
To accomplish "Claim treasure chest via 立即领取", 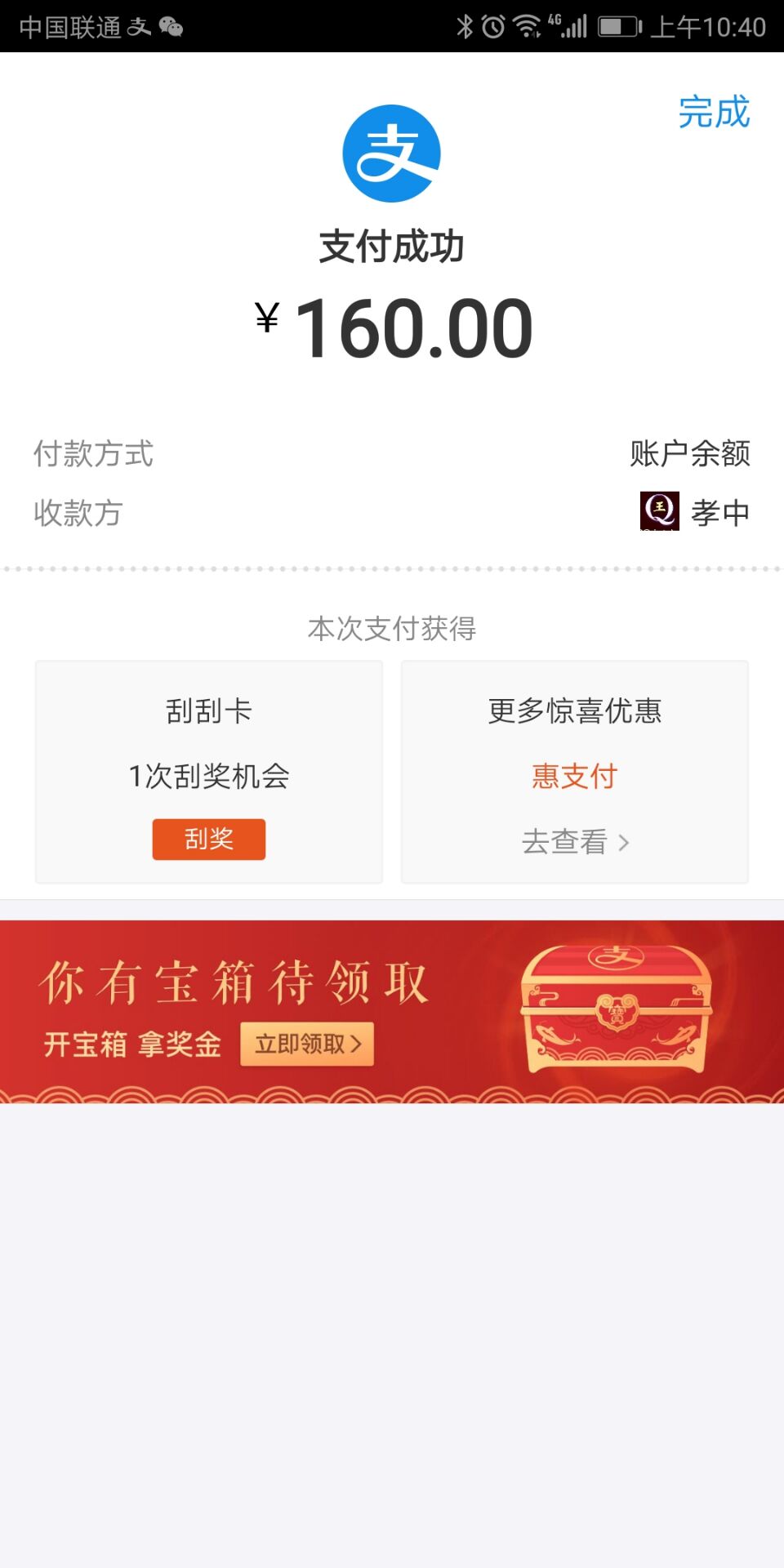I will click(307, 1044).
